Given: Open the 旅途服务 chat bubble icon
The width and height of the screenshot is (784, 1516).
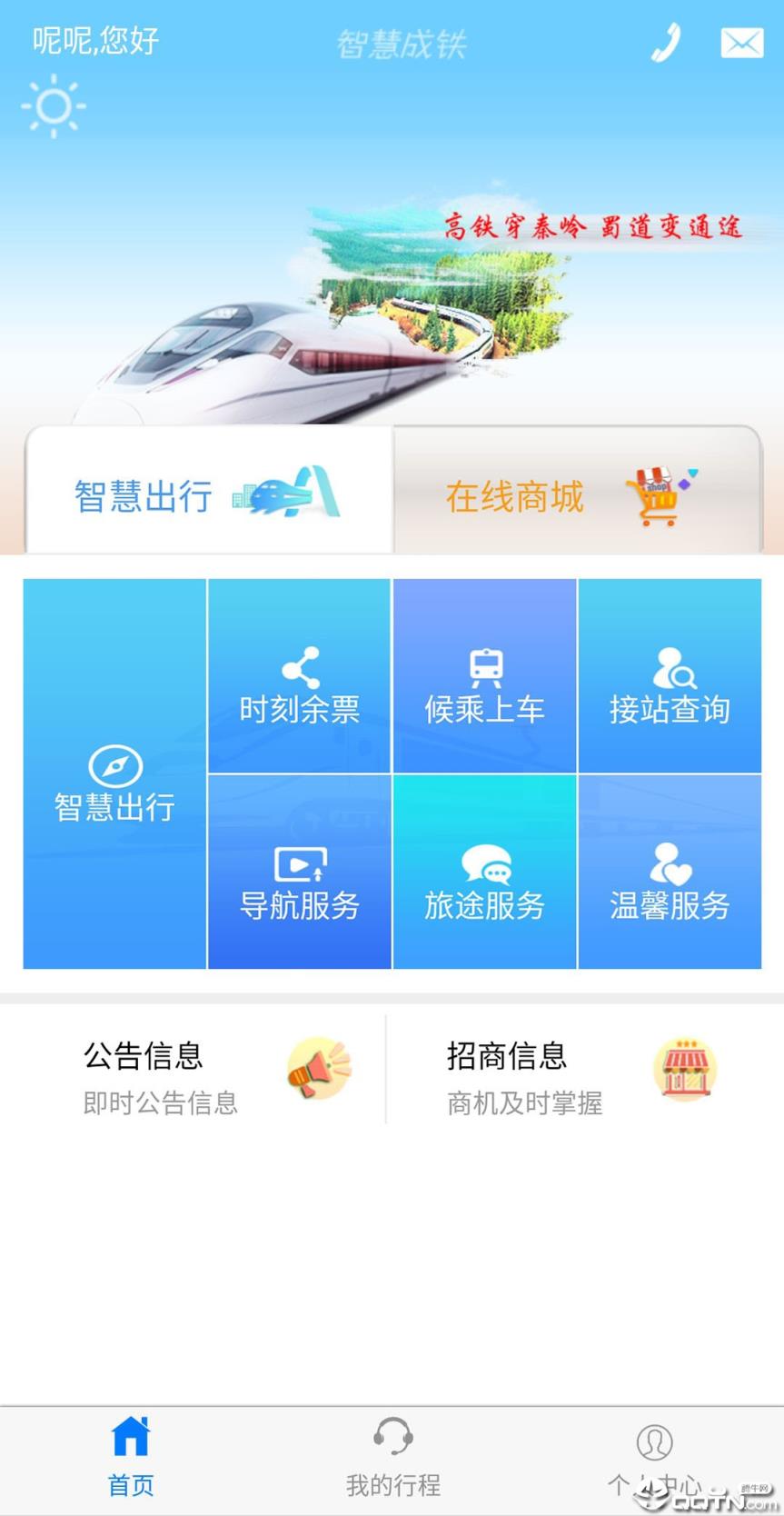Looking at the screenshot, I should coord(485,871).
